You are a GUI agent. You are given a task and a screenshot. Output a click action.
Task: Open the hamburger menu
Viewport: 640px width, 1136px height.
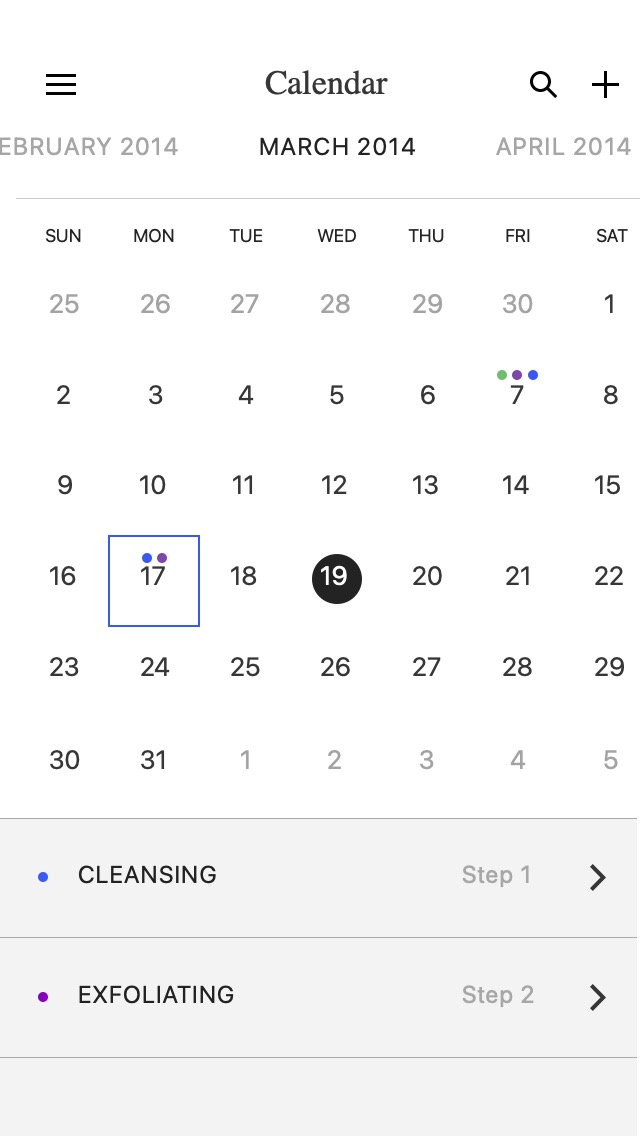[61, 85]
